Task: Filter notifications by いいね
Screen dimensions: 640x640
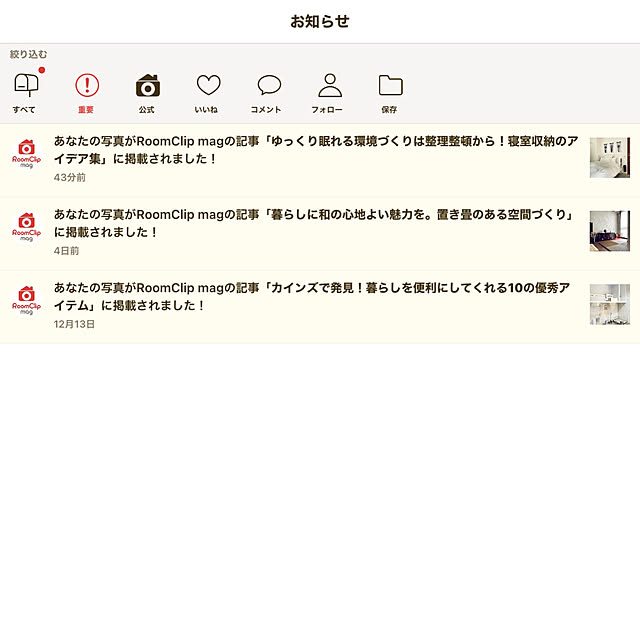Action: point(208,92)
